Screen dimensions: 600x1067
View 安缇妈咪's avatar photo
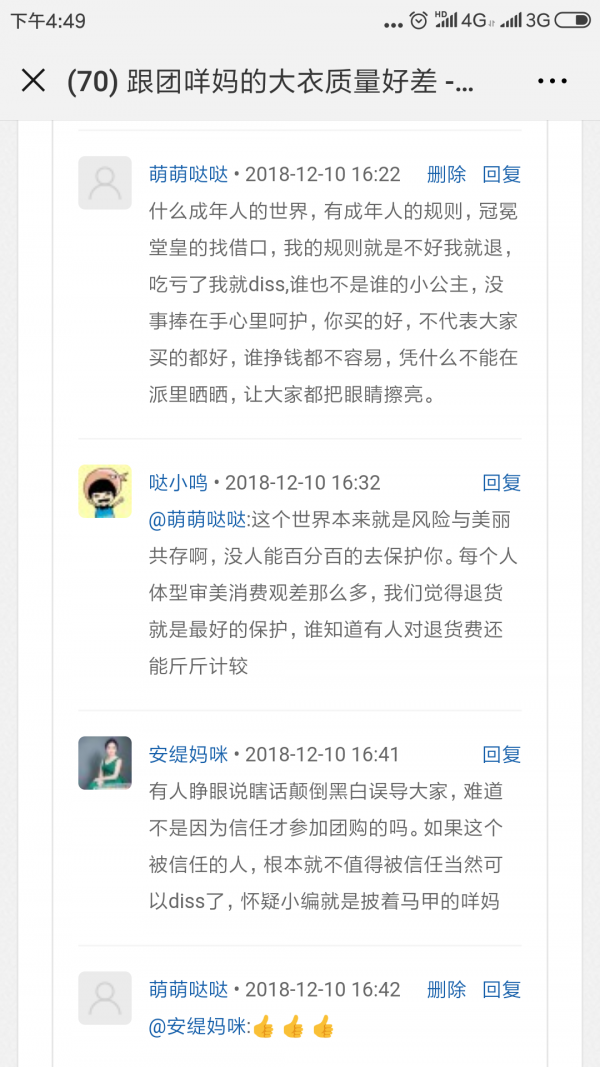105,763
